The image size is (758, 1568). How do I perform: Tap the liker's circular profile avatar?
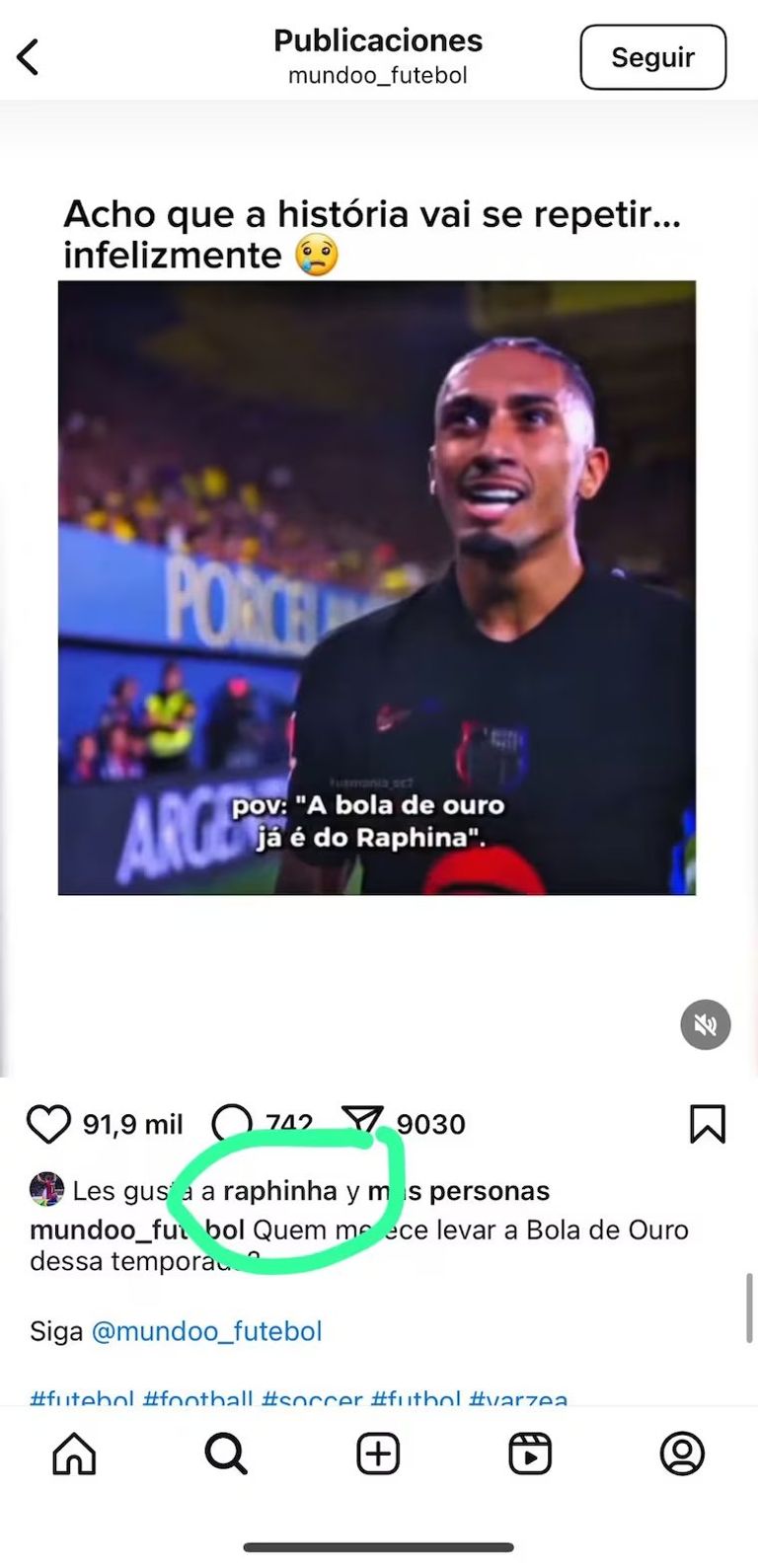(43, 1190)
